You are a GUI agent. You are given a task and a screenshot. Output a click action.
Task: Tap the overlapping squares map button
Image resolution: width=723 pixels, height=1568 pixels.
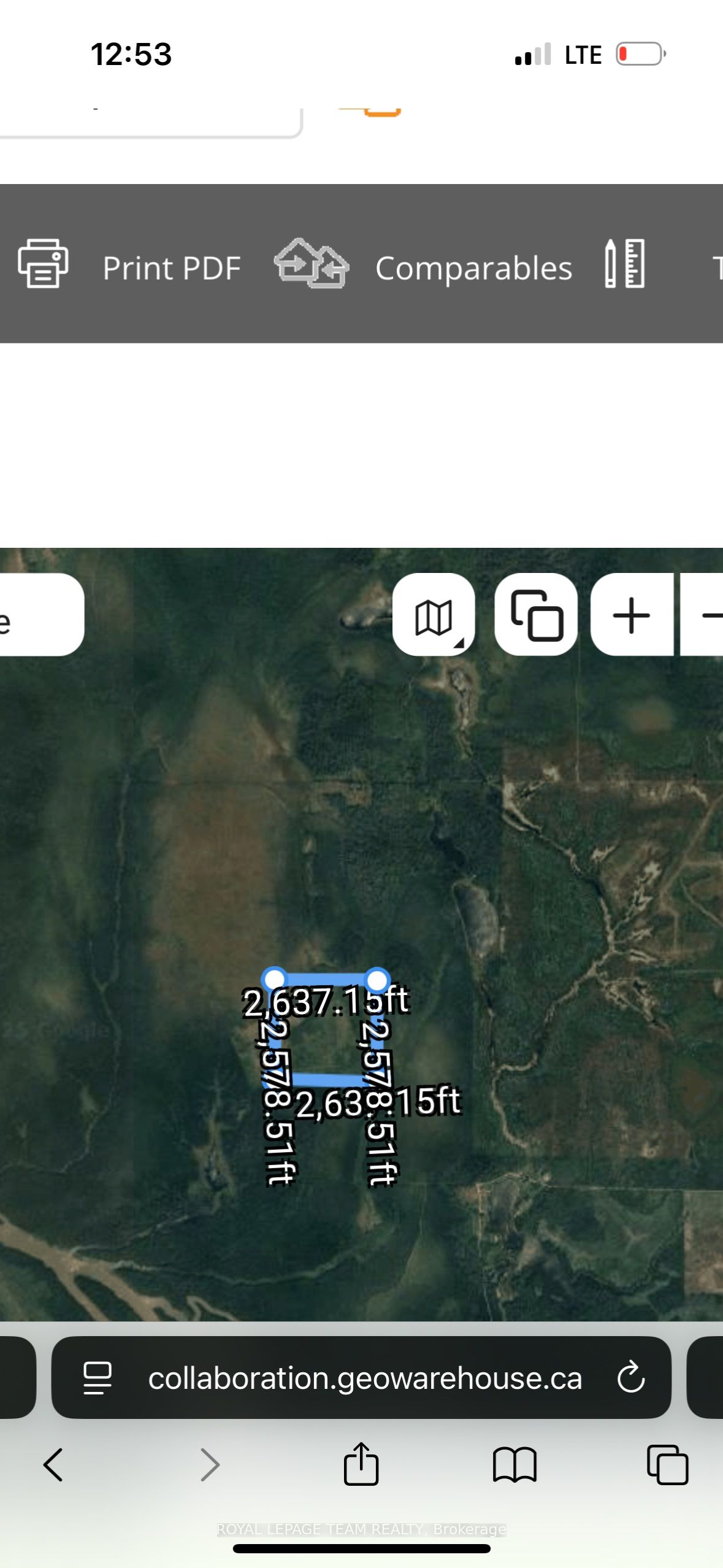tap(536, 615)
